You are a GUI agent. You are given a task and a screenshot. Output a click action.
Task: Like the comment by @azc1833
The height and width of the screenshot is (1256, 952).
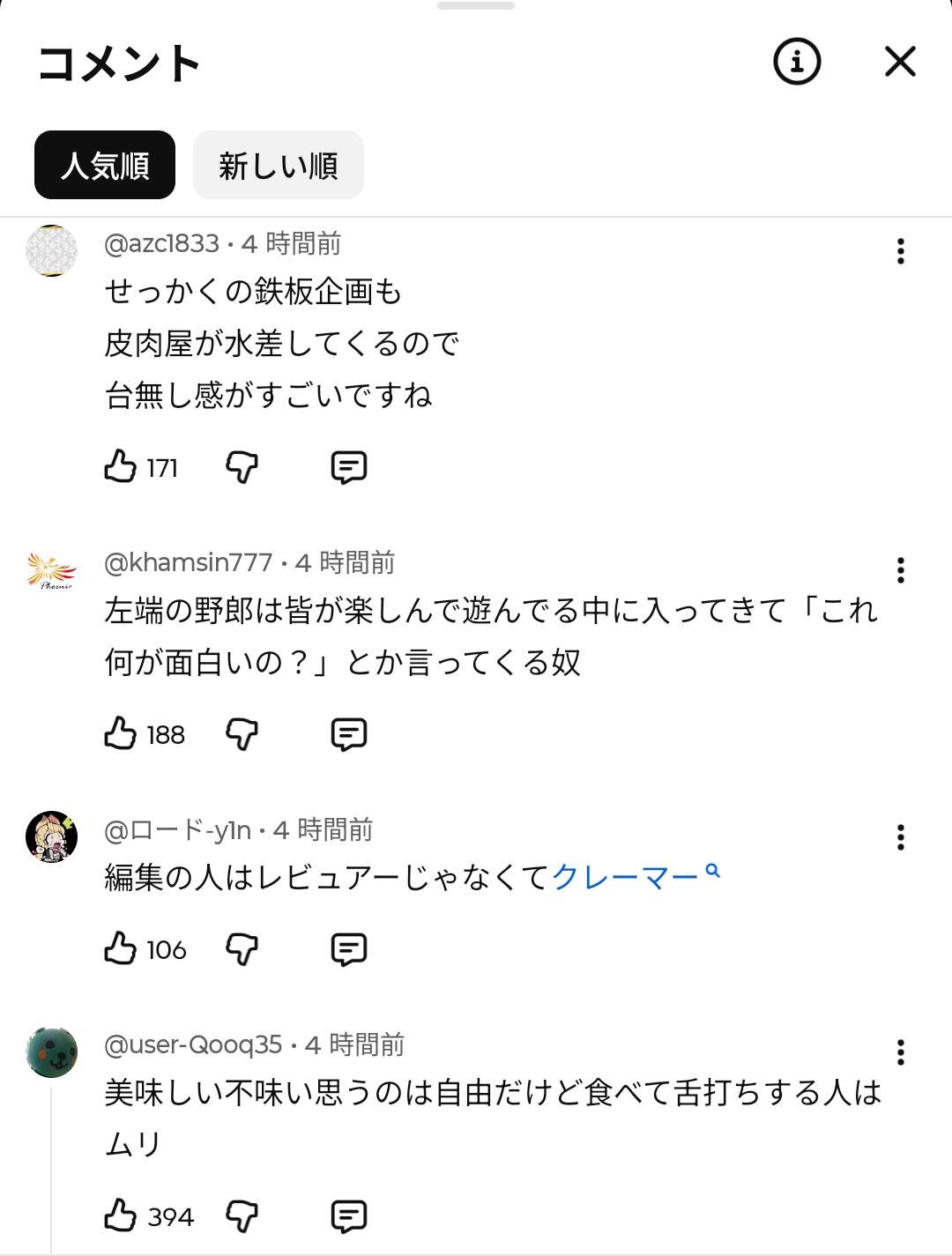tap(121, 466)
